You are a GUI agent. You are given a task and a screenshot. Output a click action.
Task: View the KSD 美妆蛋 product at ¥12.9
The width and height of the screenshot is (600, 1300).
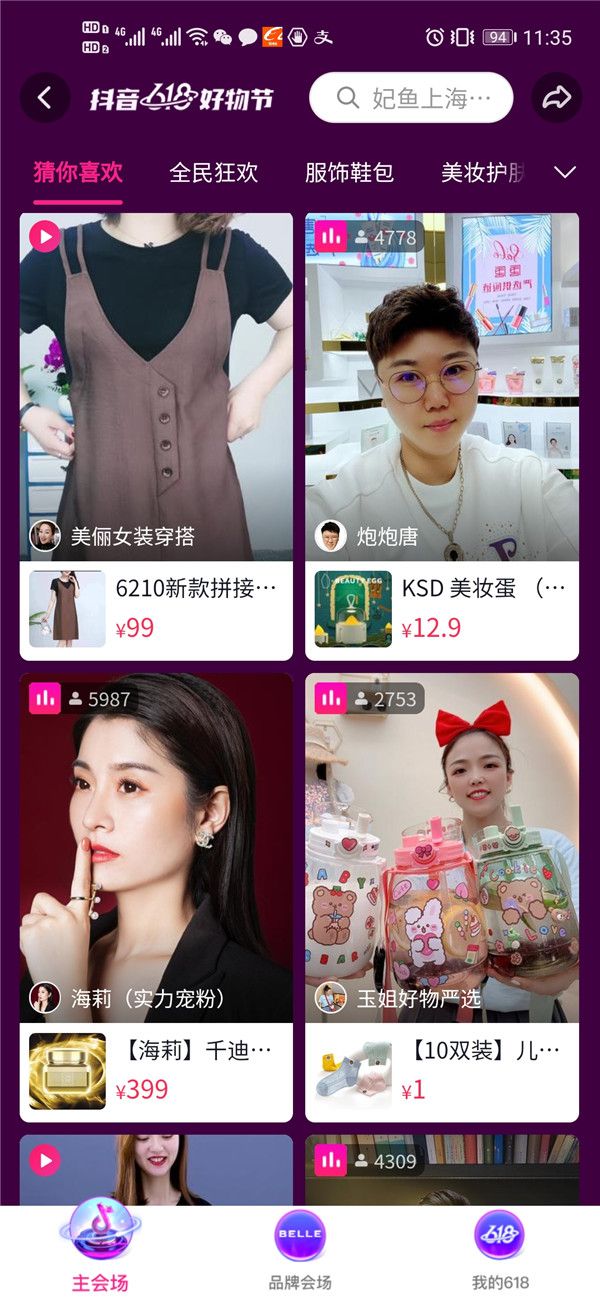pos(441,609)
